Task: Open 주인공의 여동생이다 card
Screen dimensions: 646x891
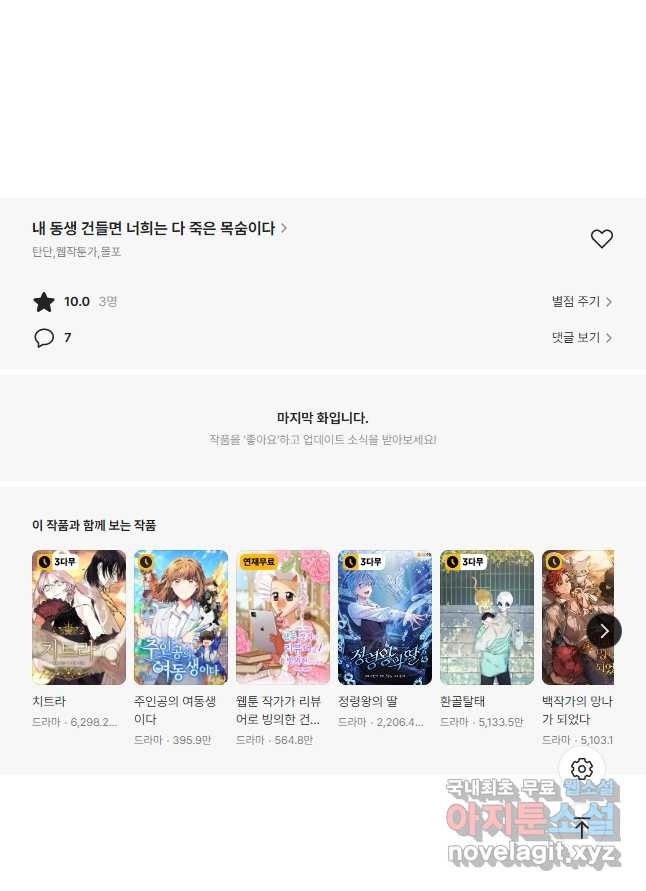Action: [181, 617]
